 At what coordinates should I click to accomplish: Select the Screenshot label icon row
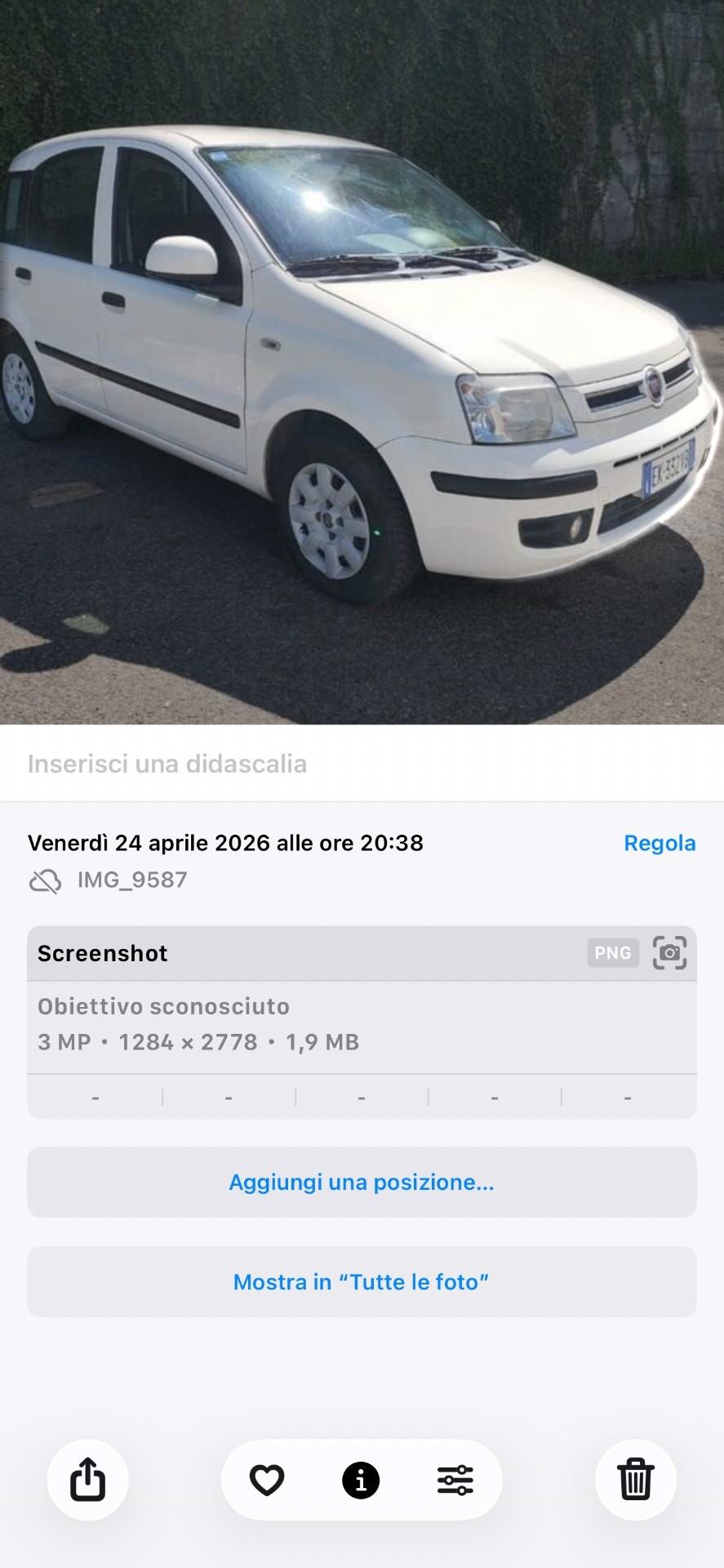[101, 952]
